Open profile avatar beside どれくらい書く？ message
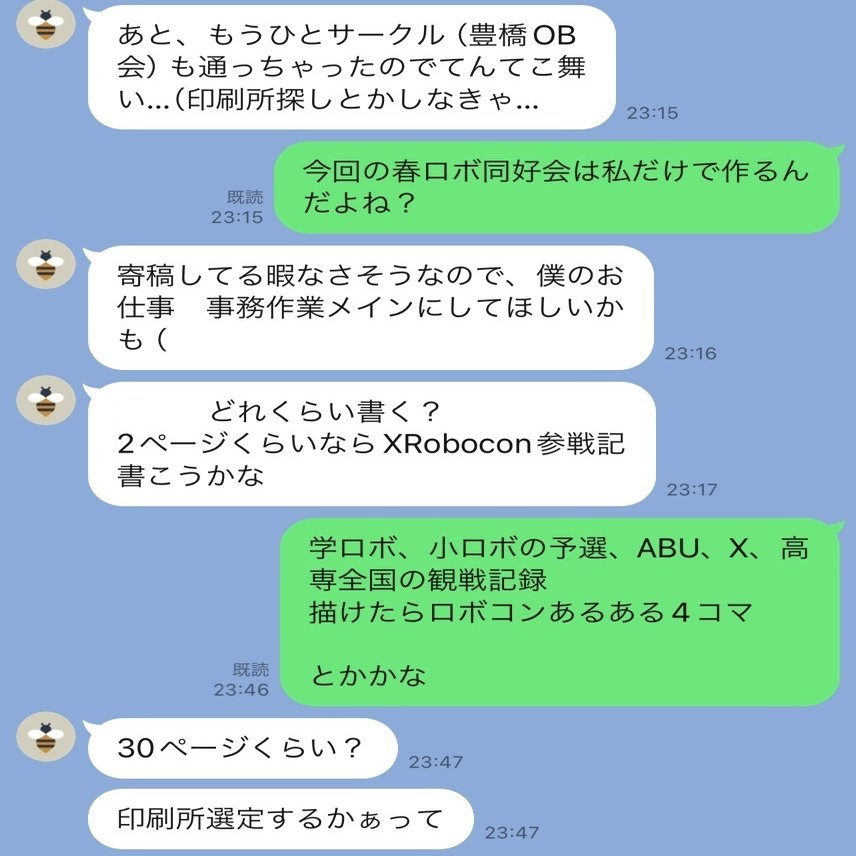The image size is (856, 856). pyautogui.click(x=46, y=403)
